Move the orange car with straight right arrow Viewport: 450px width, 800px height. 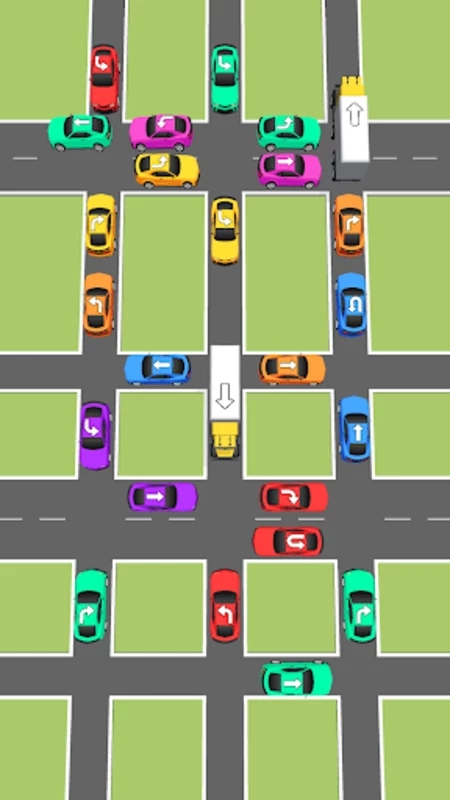coord(292,368)
